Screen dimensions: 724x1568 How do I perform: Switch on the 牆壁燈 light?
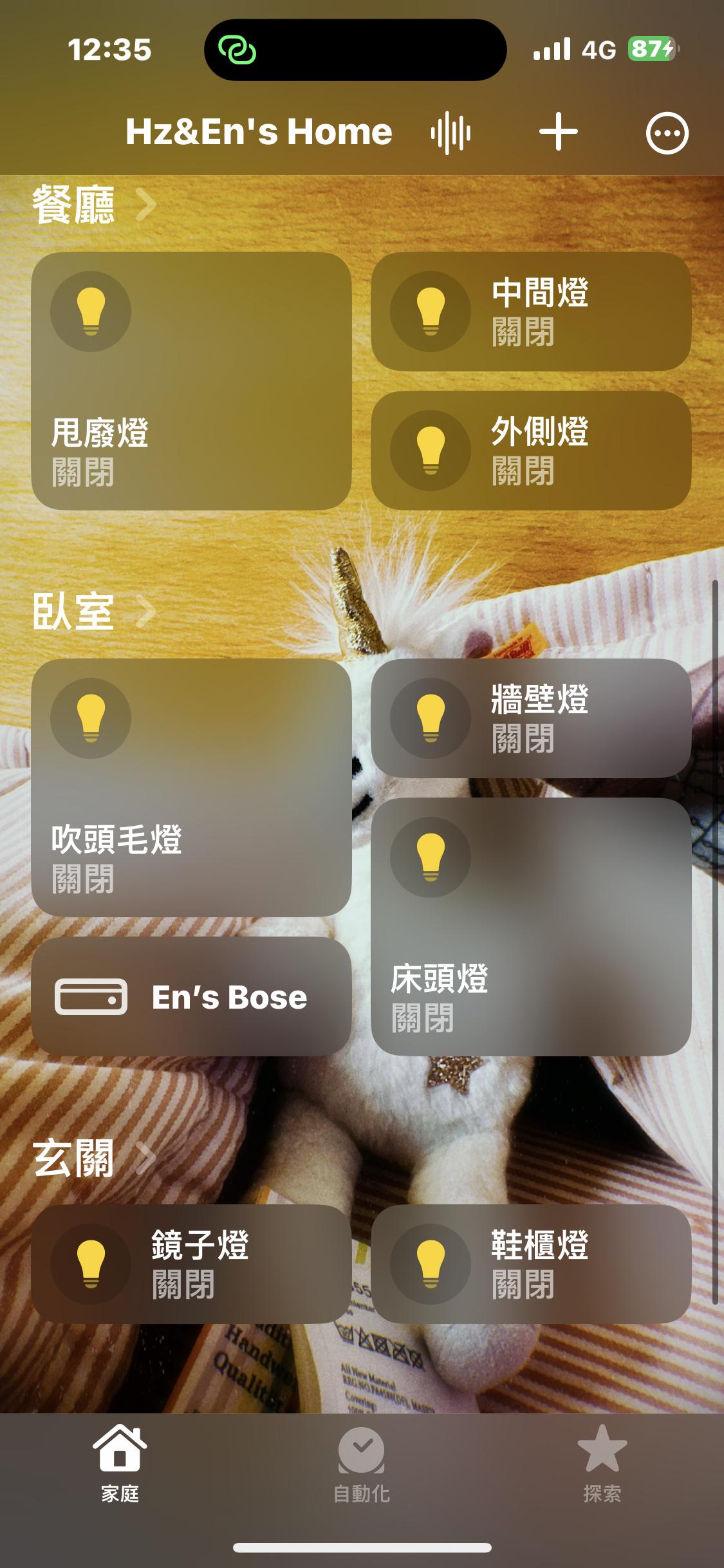[x=431, y=718]
